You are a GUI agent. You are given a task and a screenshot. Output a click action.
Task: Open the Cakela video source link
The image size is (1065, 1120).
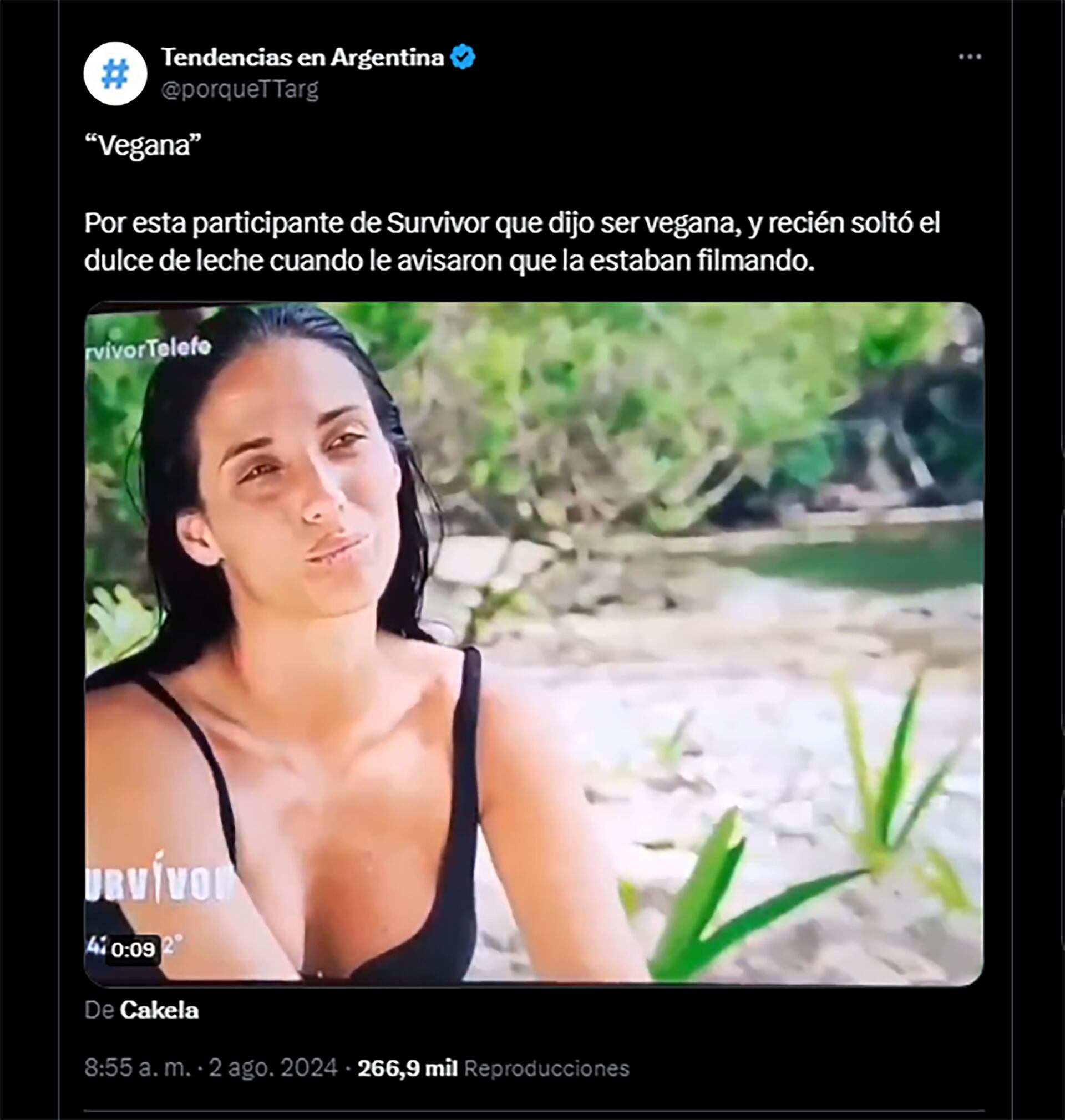point(159,1010)
